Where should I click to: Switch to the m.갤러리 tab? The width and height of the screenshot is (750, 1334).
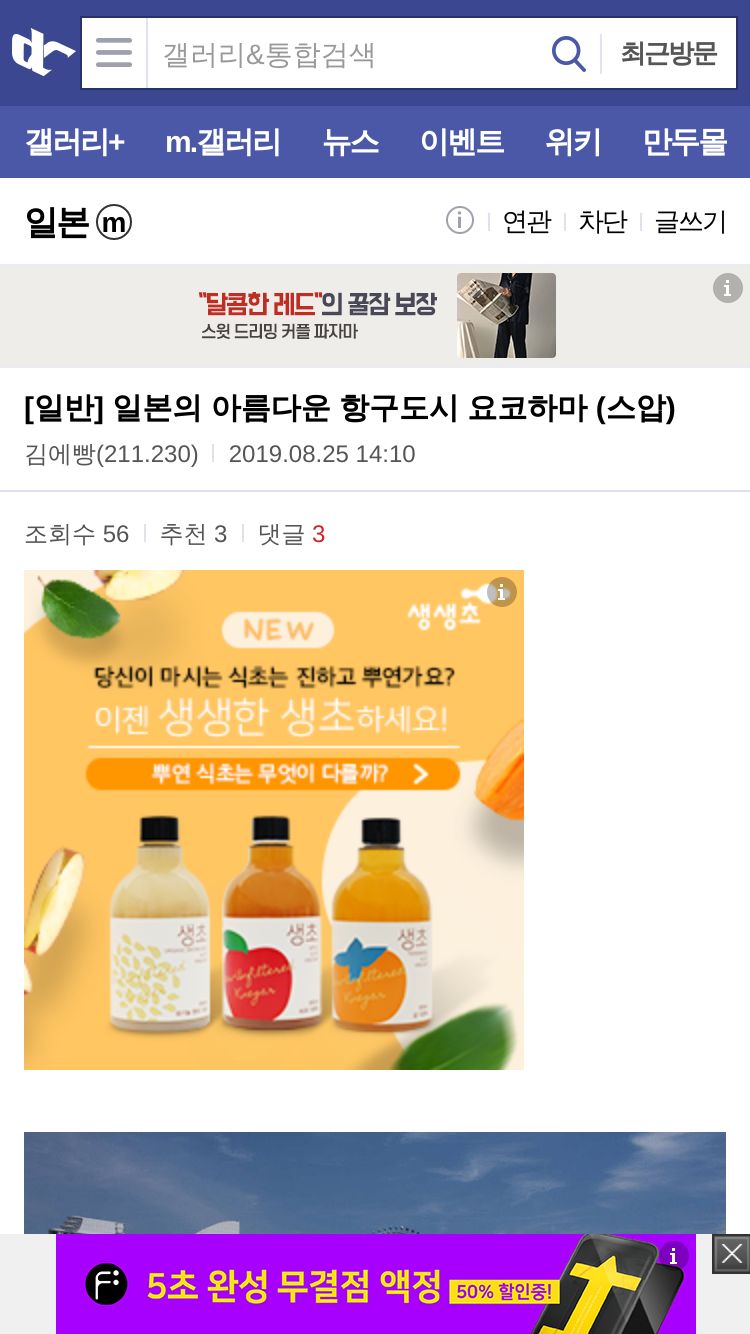pyautogui.click(x=223, y=142)
